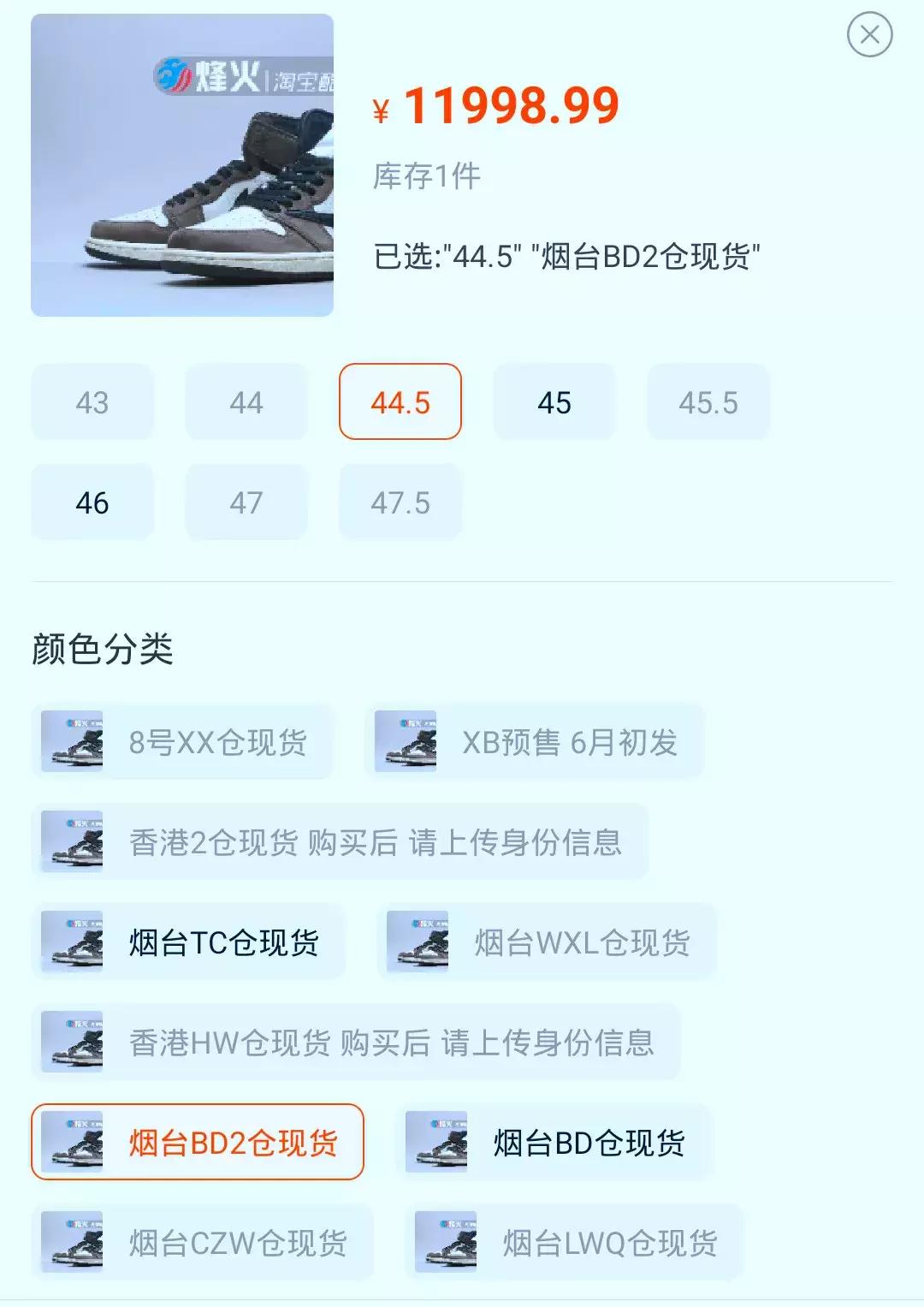Select the 香港HW仓现货 warehouse option

point(342,1041)
